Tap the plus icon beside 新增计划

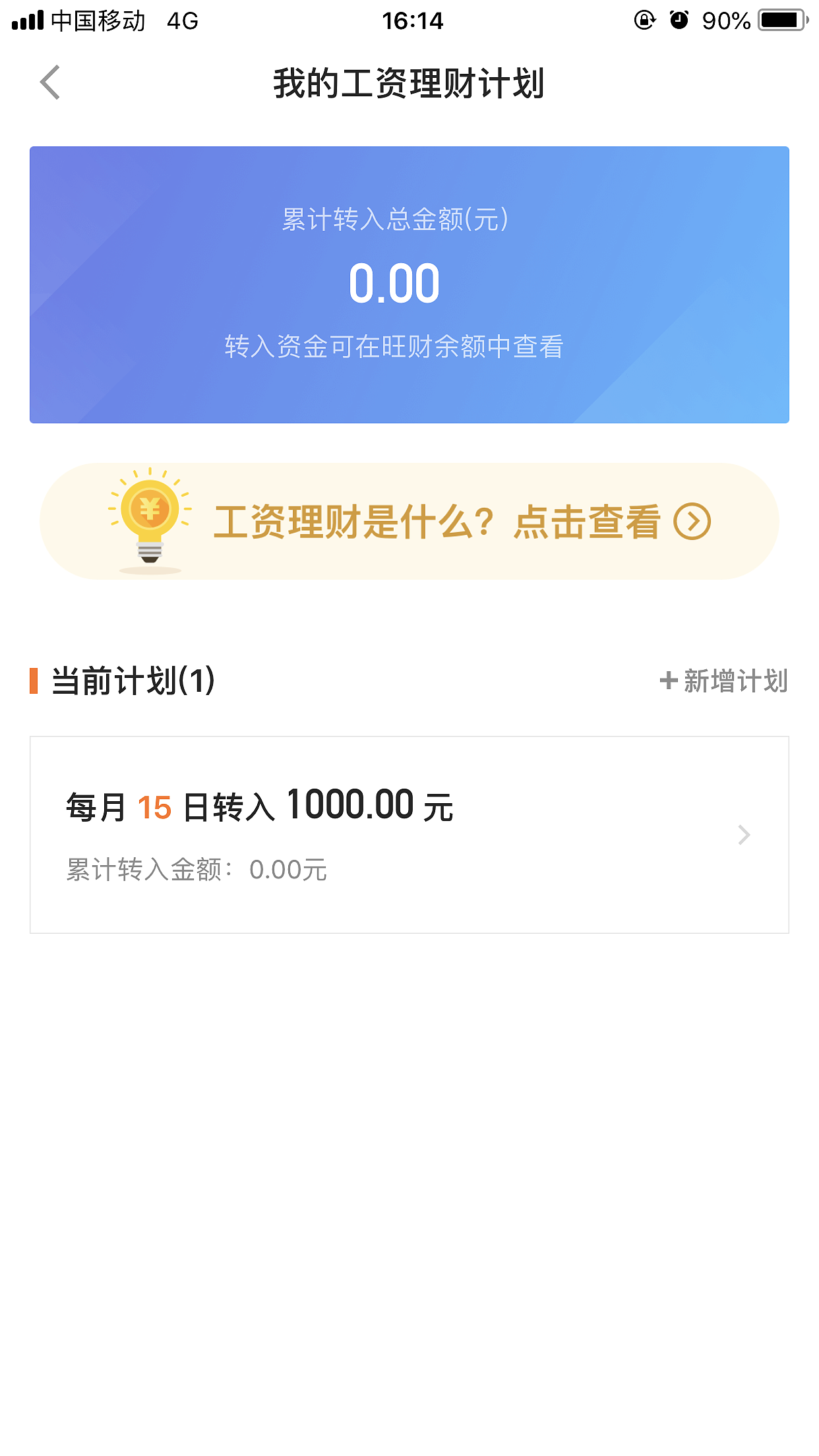668,681
